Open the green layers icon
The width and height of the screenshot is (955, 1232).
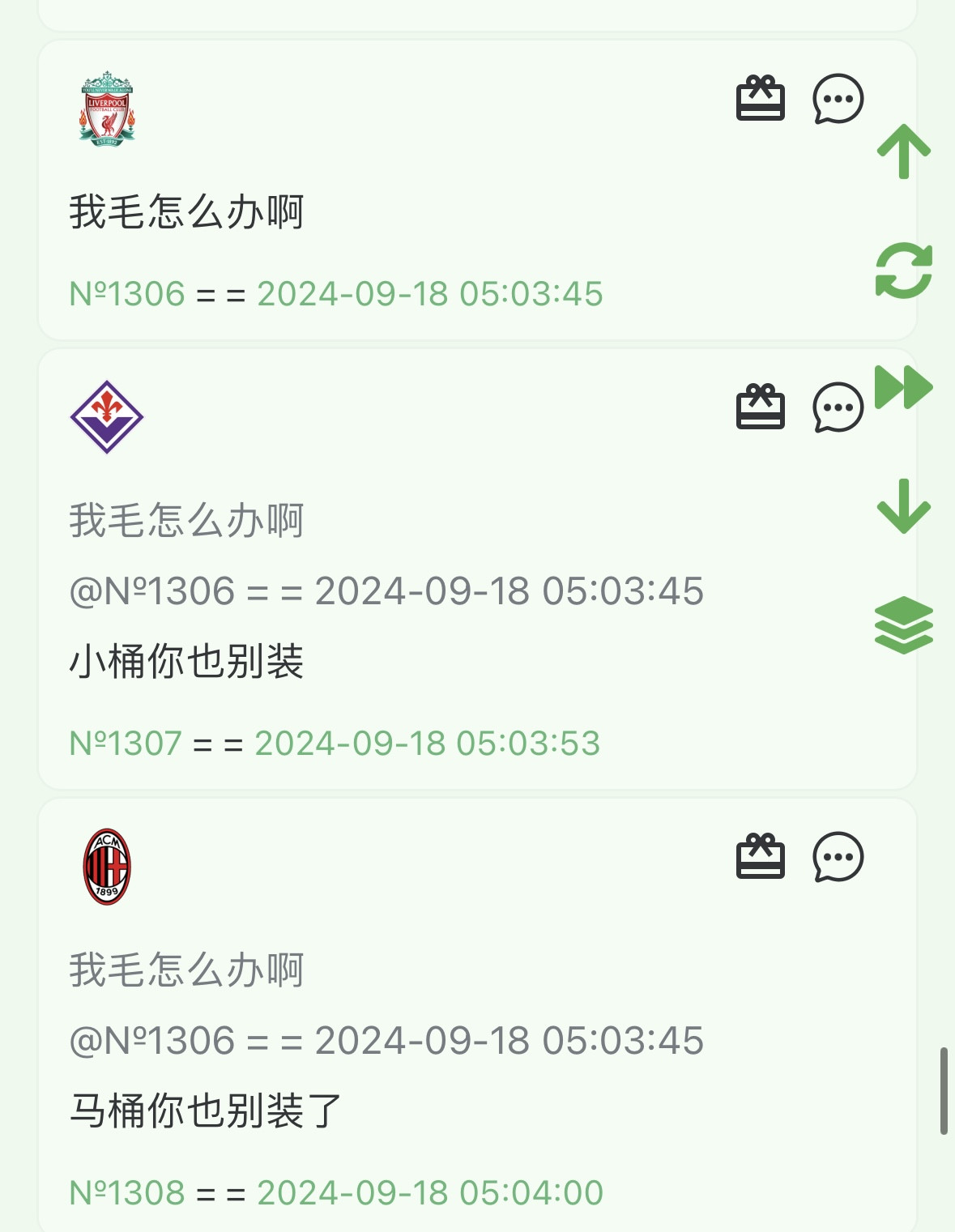pos(904,625)
